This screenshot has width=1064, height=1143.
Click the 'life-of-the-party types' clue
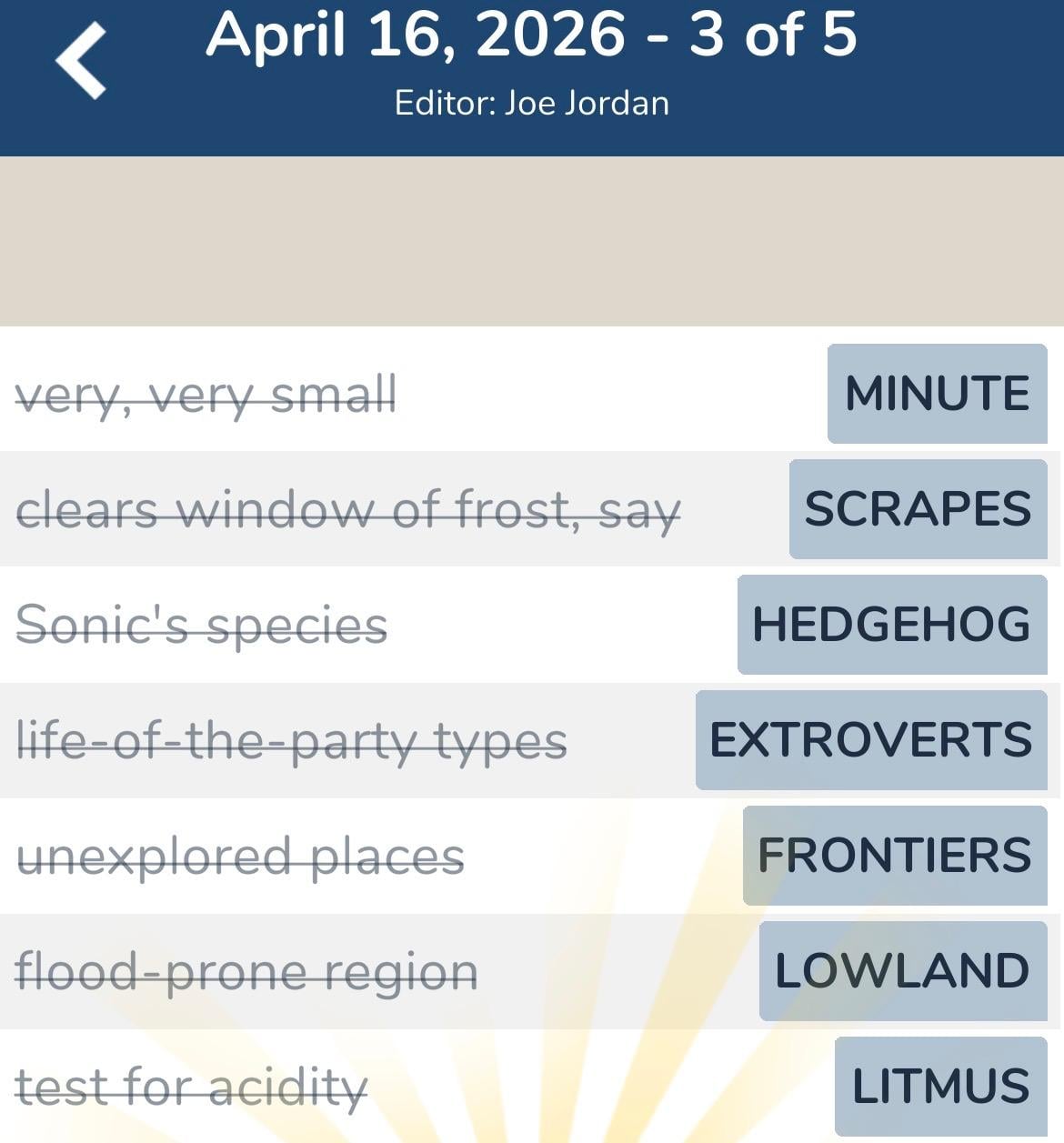[x=293, y=739]
